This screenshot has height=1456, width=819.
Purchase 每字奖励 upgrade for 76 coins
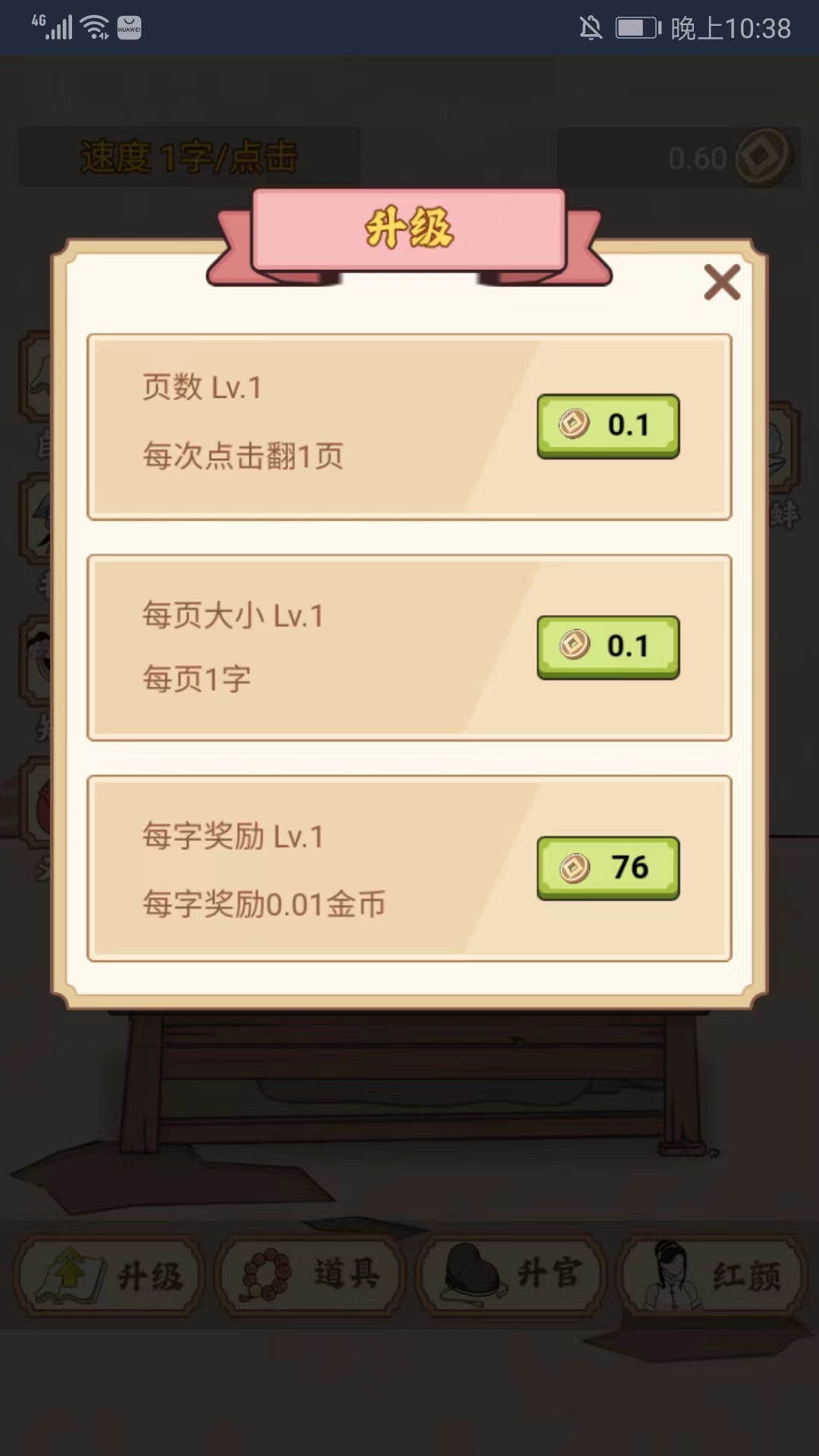[607, 868]
